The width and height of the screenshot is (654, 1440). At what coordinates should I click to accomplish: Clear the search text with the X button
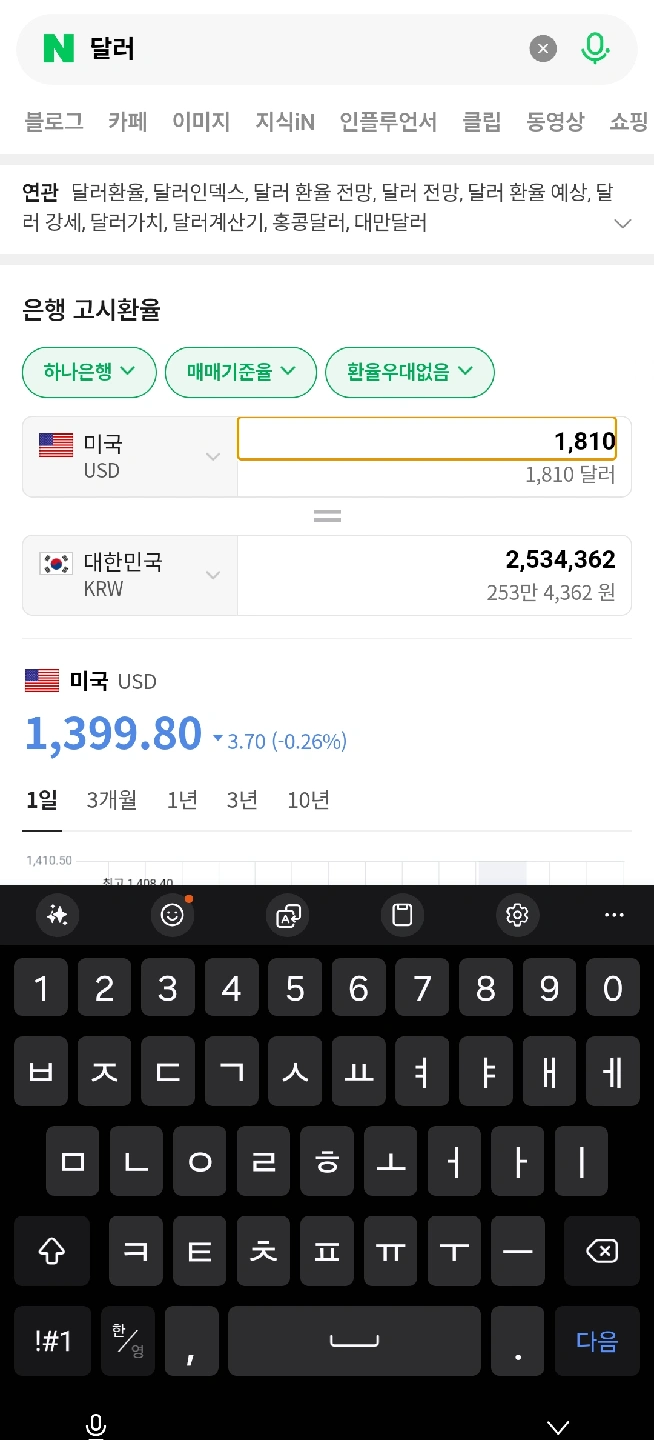pyautogui.click(x=543, y=48)
